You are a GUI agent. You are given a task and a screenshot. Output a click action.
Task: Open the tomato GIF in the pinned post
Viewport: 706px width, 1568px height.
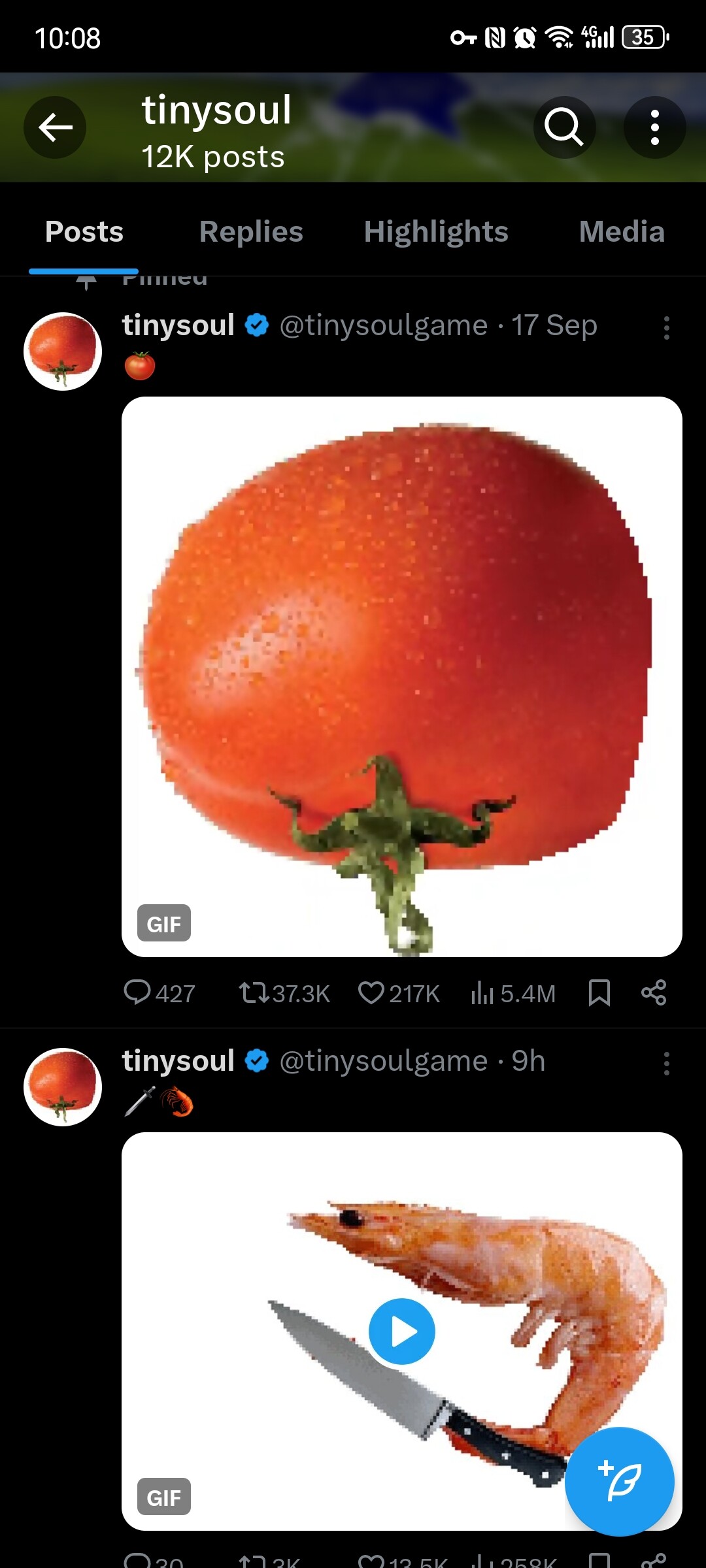[401, 676]
